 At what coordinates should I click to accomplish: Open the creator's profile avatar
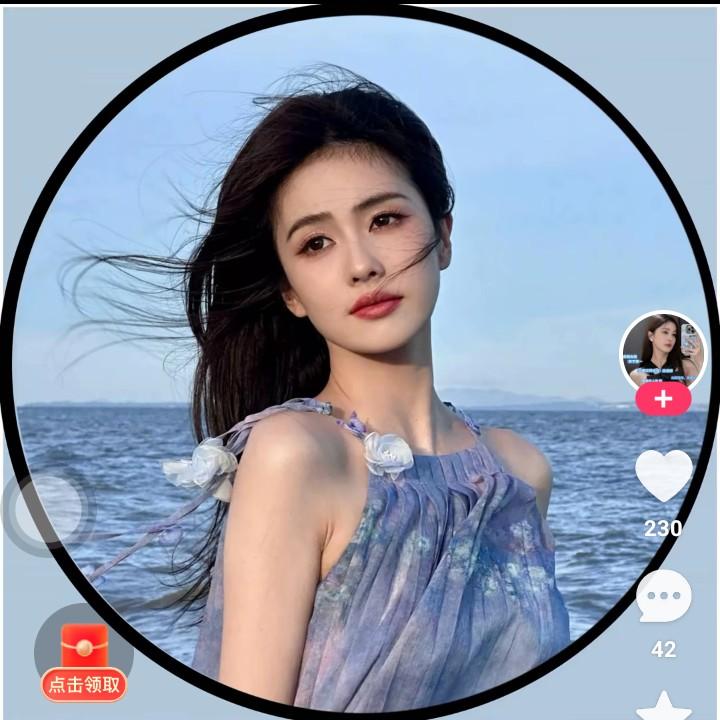662,350
